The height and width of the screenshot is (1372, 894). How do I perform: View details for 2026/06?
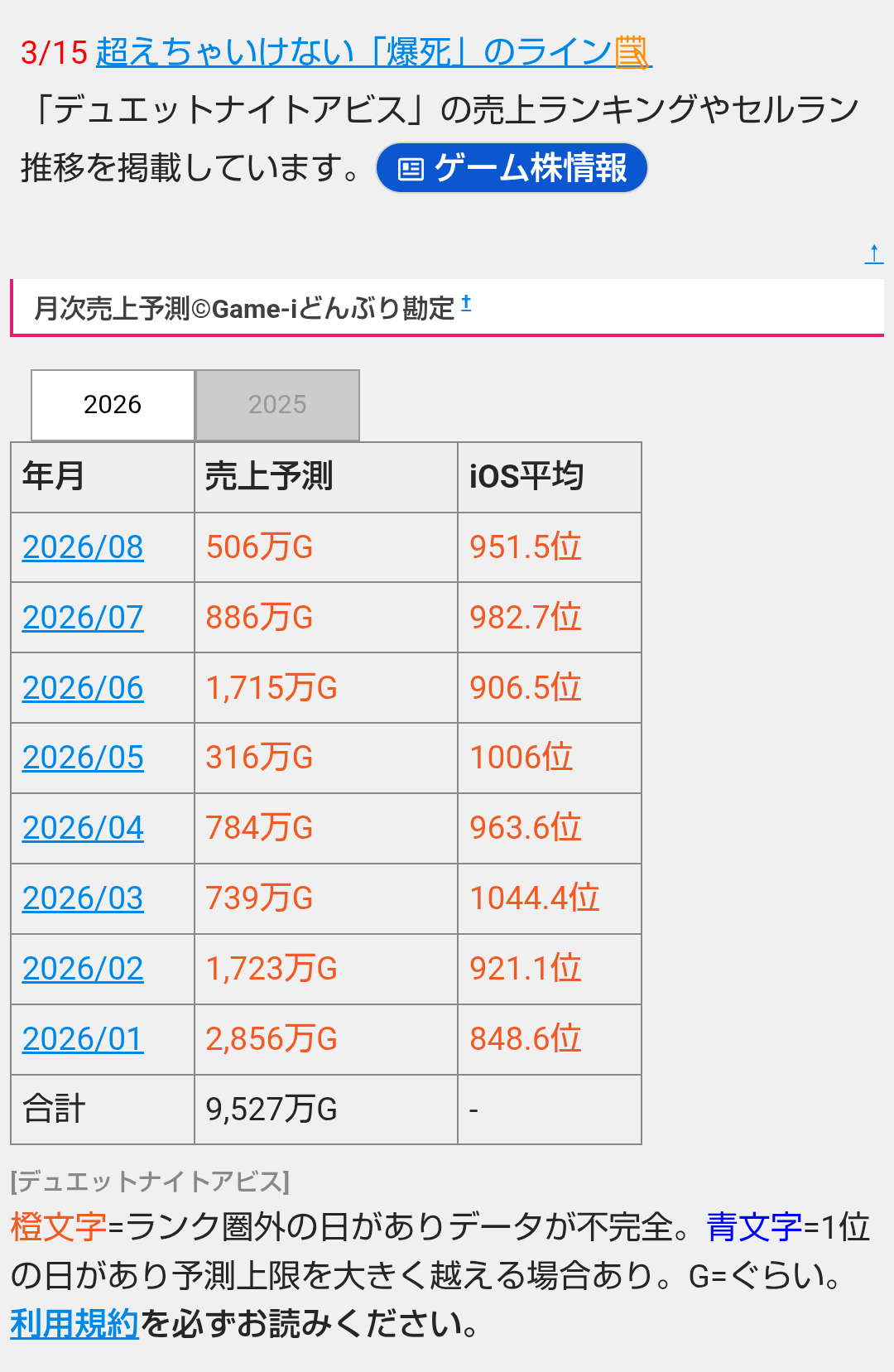pos(83,688)
